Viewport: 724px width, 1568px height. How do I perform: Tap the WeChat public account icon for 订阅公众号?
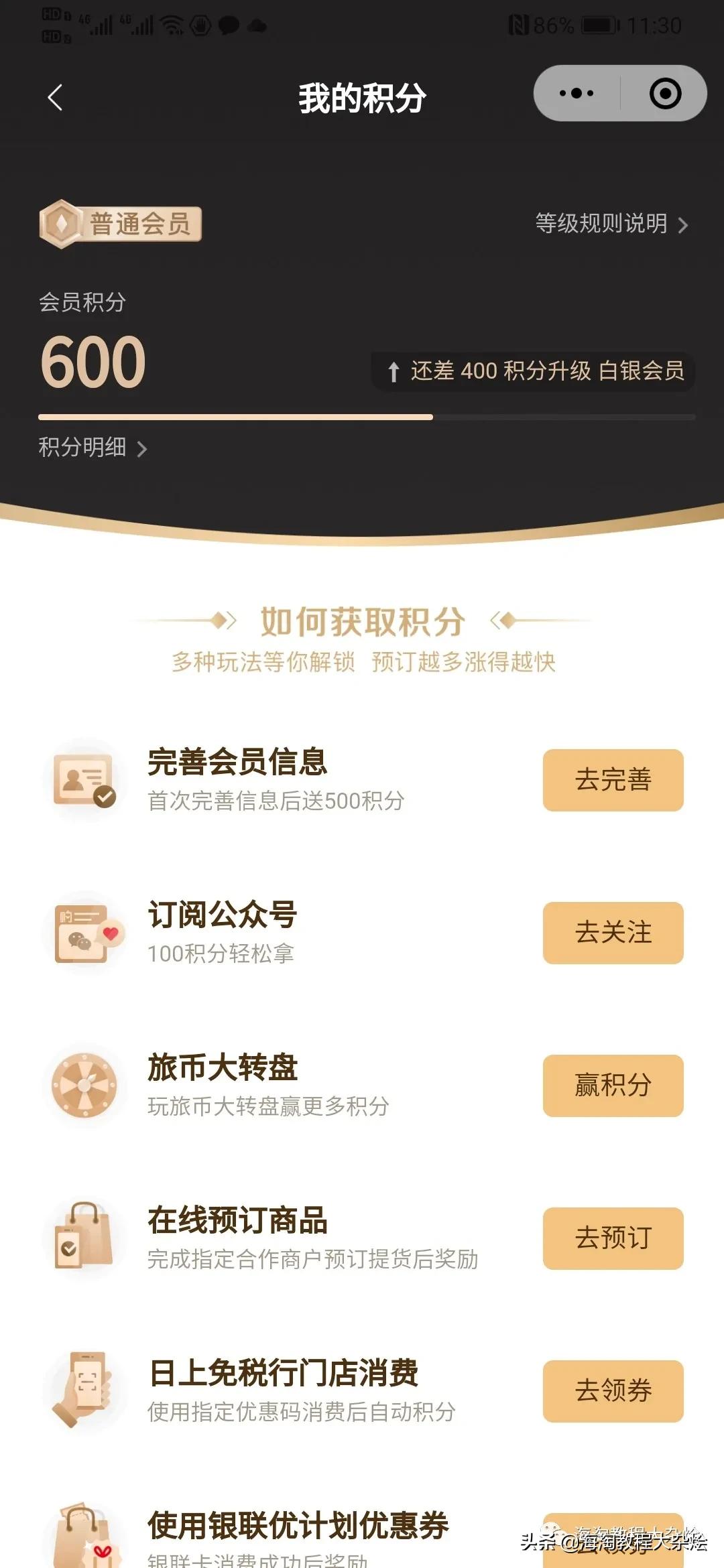point(84,935)
